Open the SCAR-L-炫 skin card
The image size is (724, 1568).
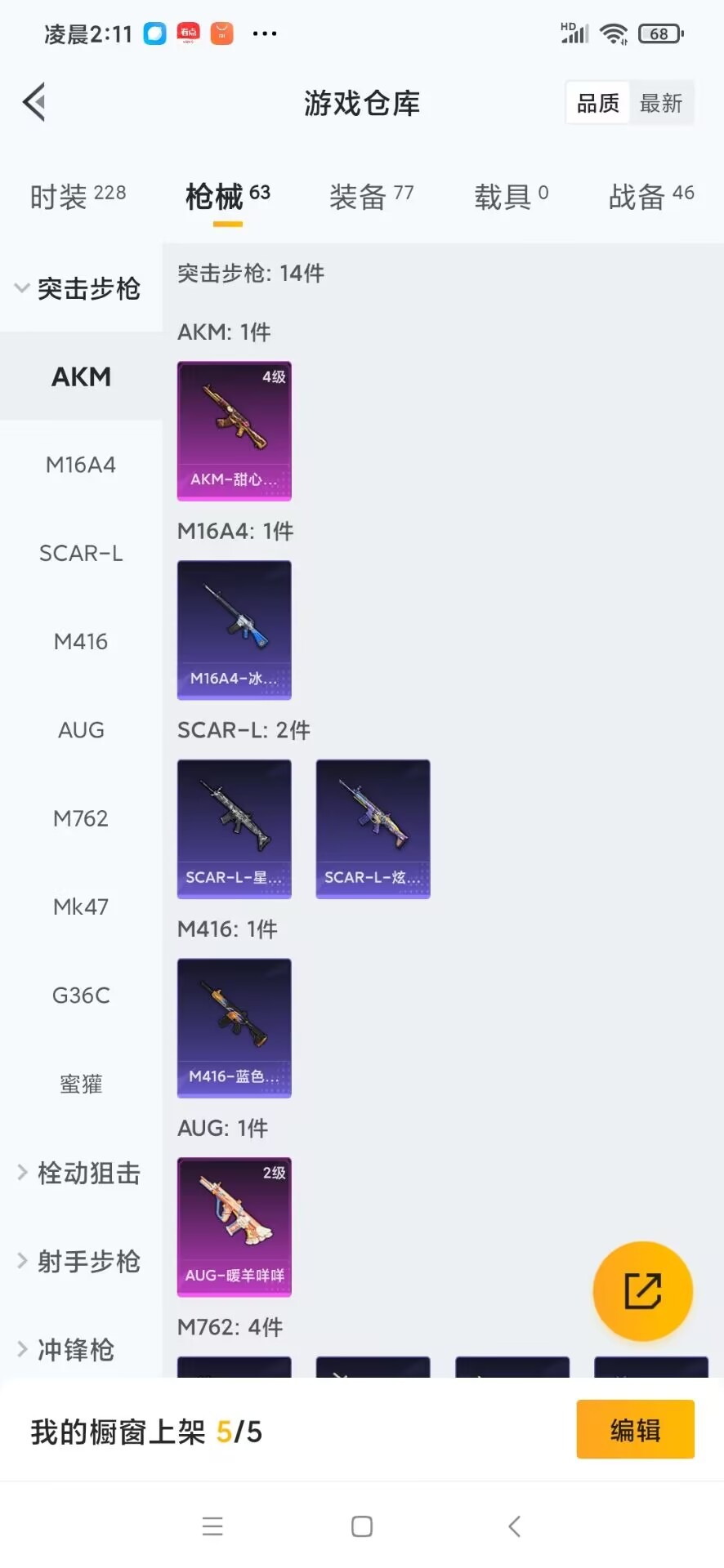(x=373, y=829)
